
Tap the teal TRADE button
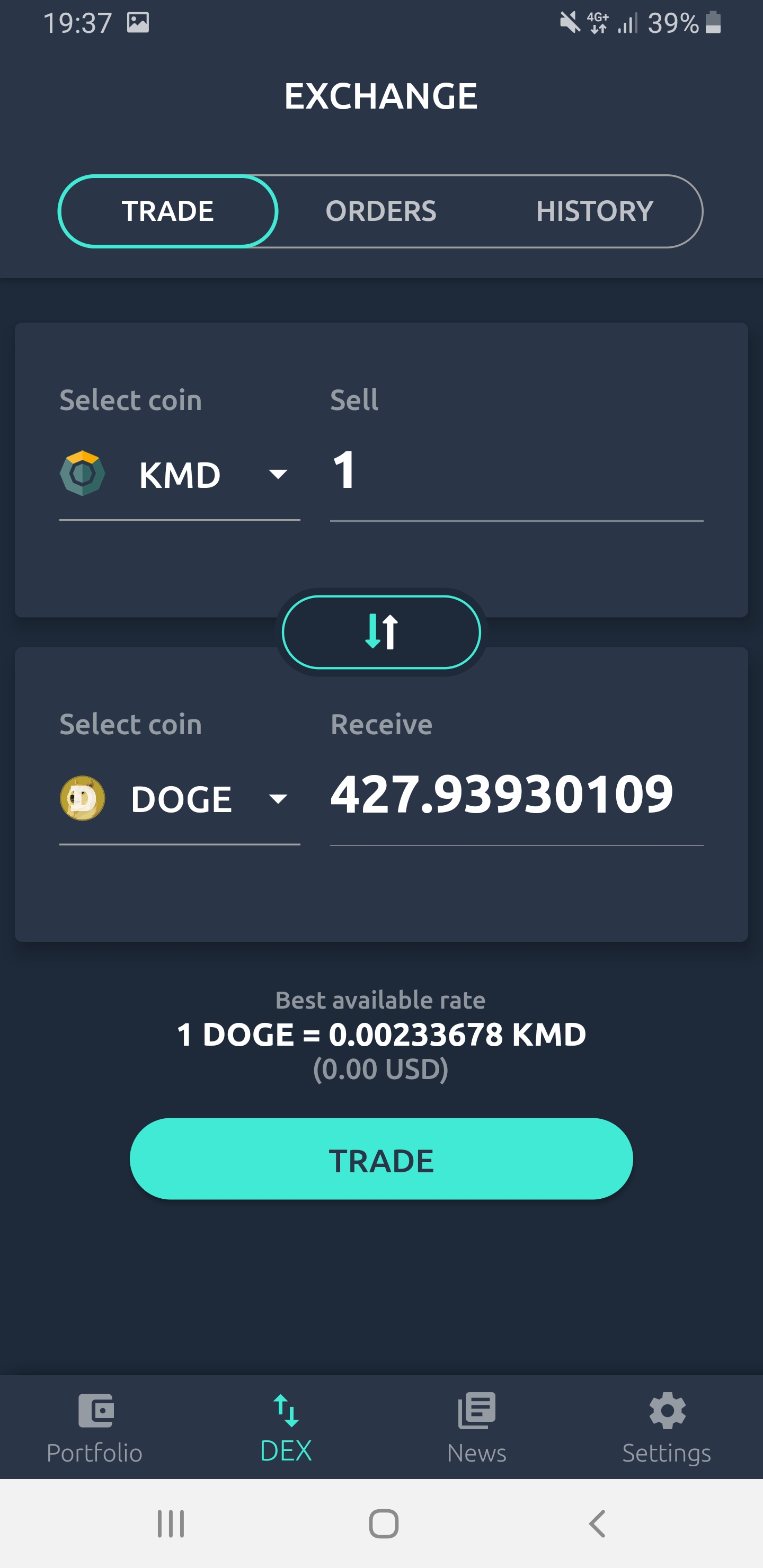tap(381, 1159)
